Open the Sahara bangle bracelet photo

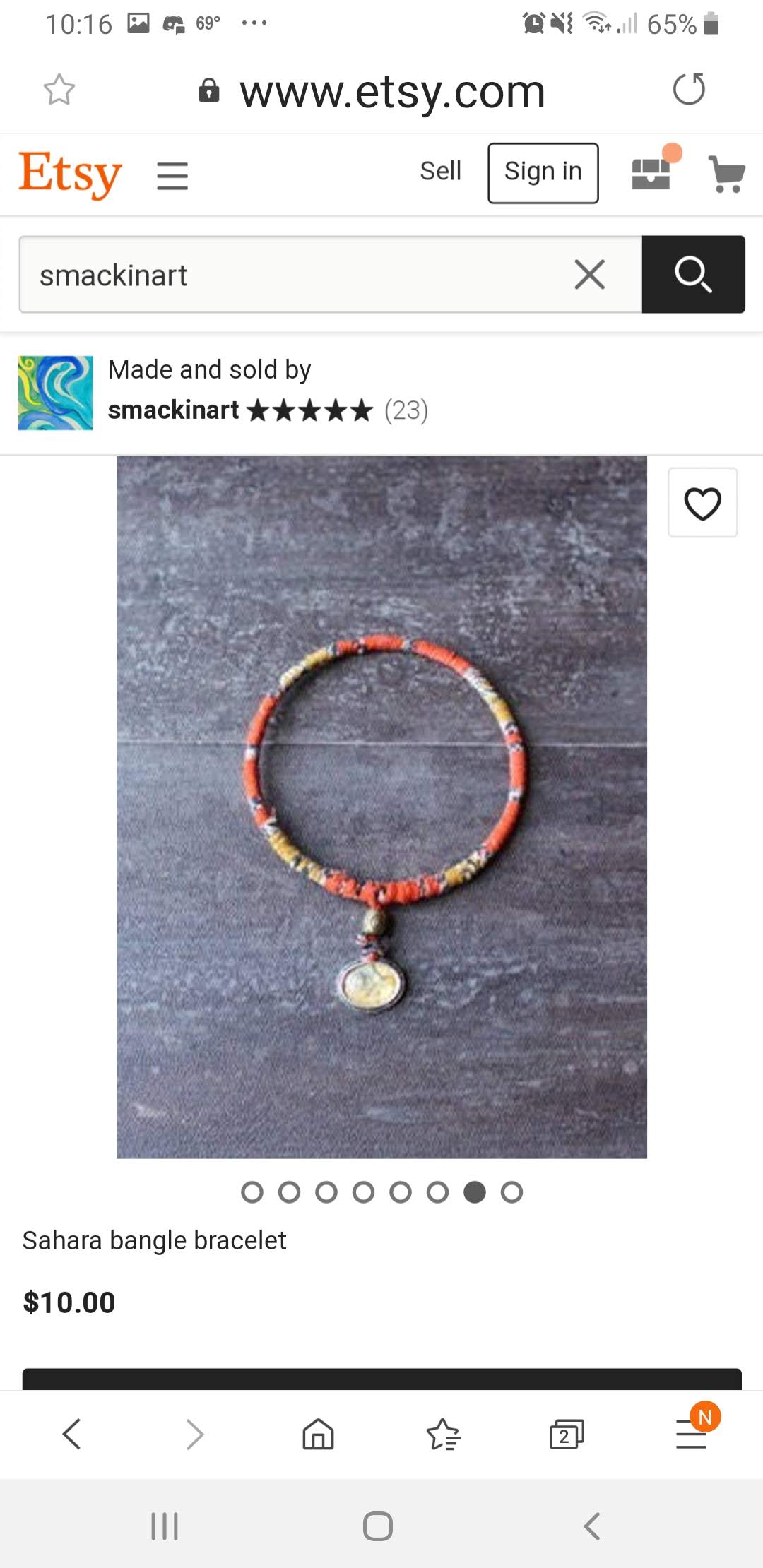click(381, 807)
